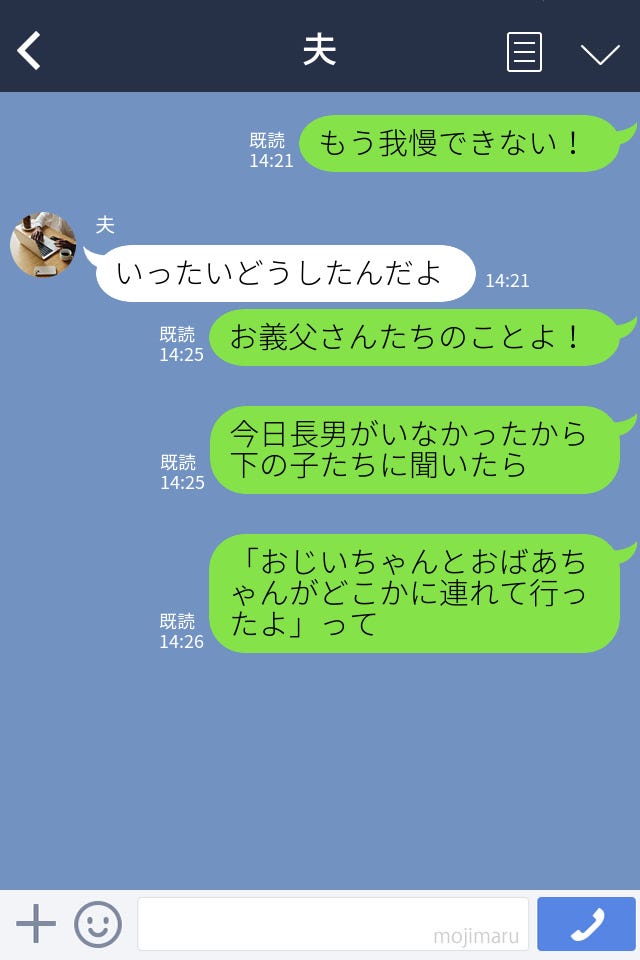Open the plus attachment menu
640x960 pixels.
[x=36, y=924]
